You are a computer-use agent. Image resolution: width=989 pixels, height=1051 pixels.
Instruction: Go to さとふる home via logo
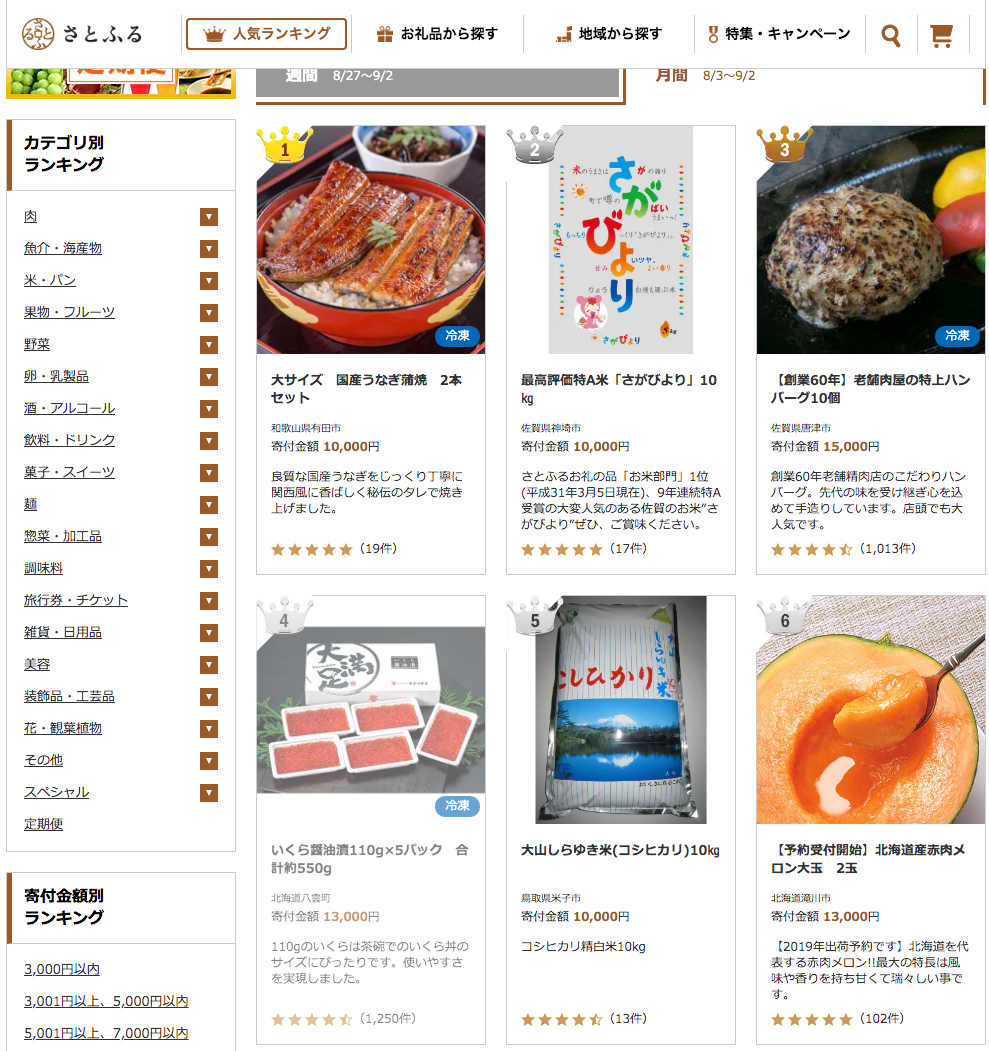pos(83,34)
